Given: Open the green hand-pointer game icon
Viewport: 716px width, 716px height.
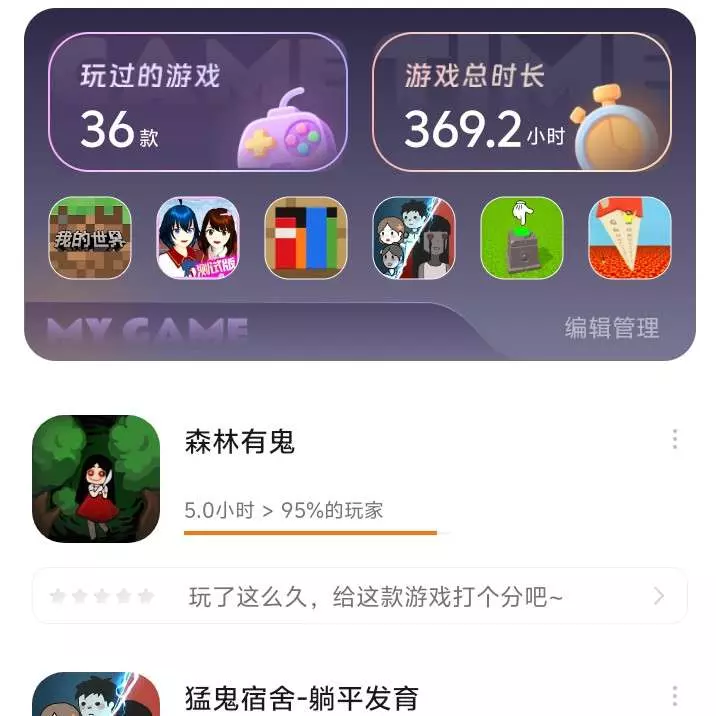Looking at the screenshot, I should (x=522, y=238).
